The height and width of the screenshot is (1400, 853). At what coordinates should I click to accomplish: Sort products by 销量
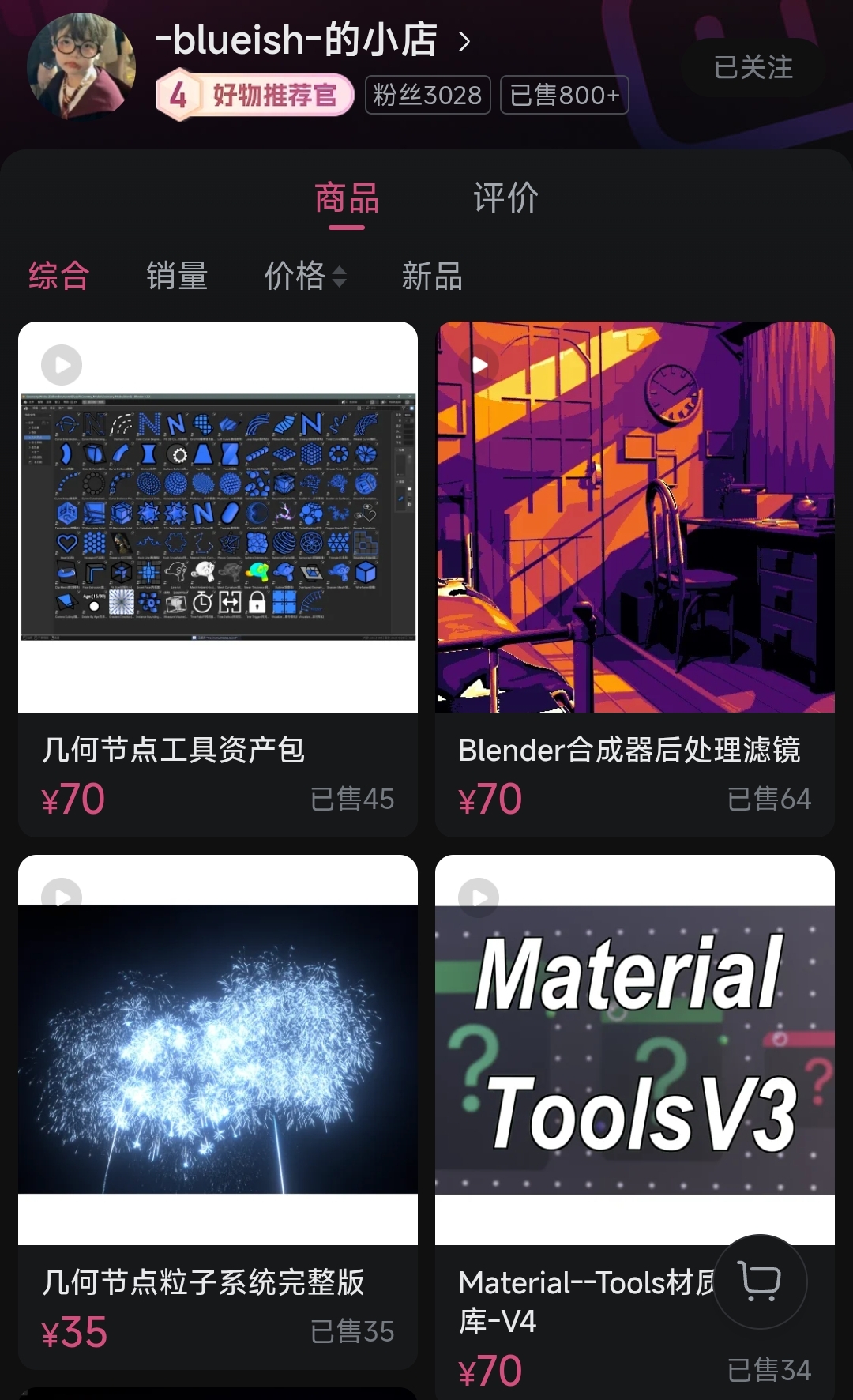[177, 277]
